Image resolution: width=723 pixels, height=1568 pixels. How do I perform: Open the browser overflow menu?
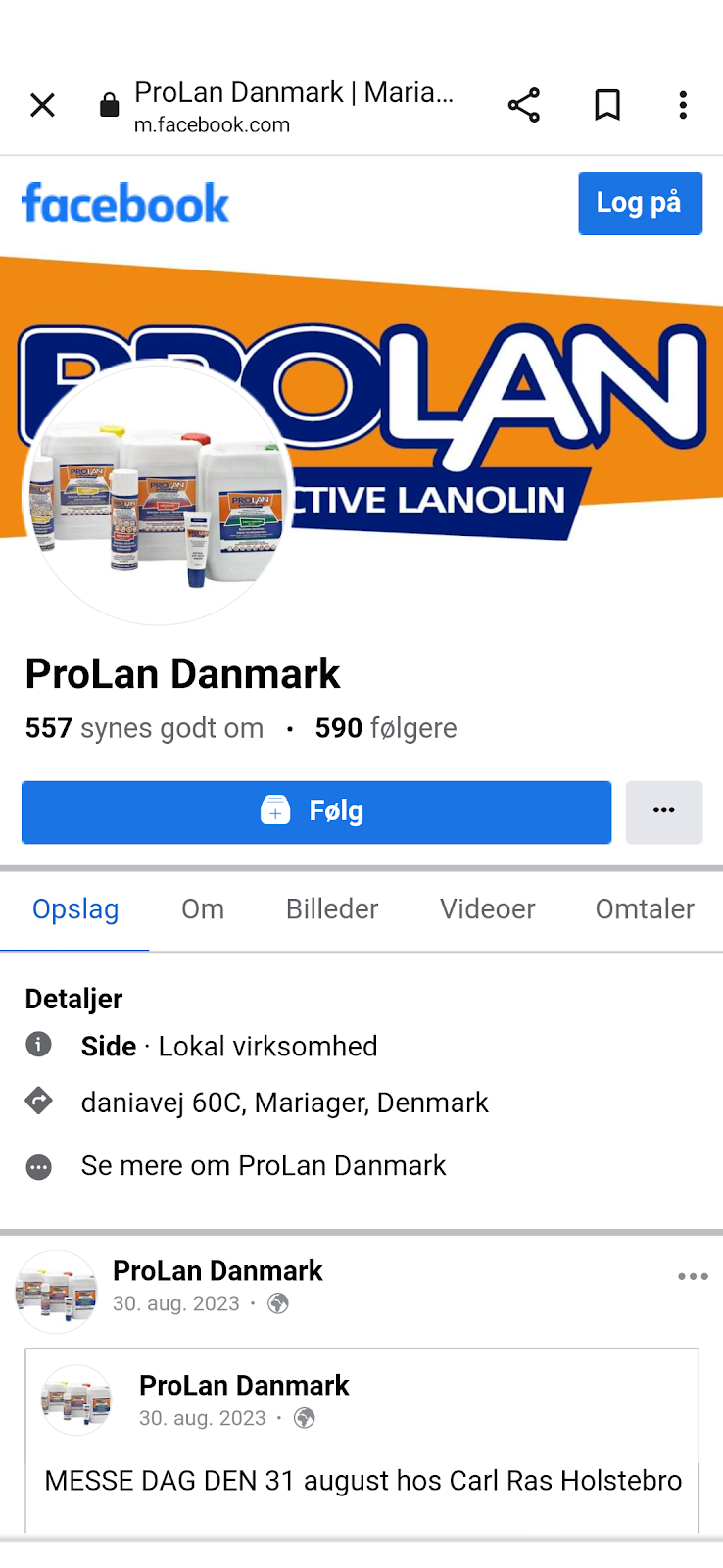(683, 105)
